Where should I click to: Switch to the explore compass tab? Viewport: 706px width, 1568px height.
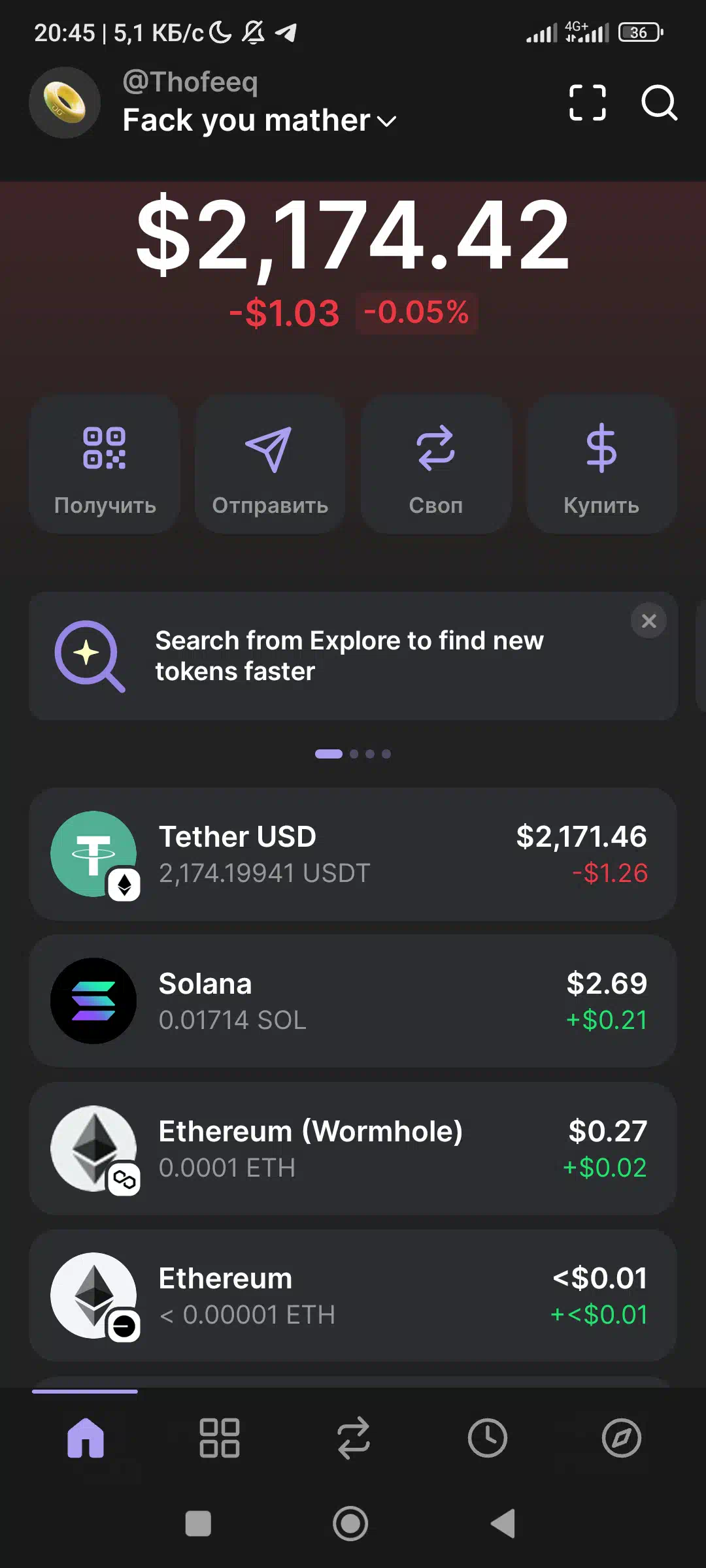click(x=621, y=1438)
